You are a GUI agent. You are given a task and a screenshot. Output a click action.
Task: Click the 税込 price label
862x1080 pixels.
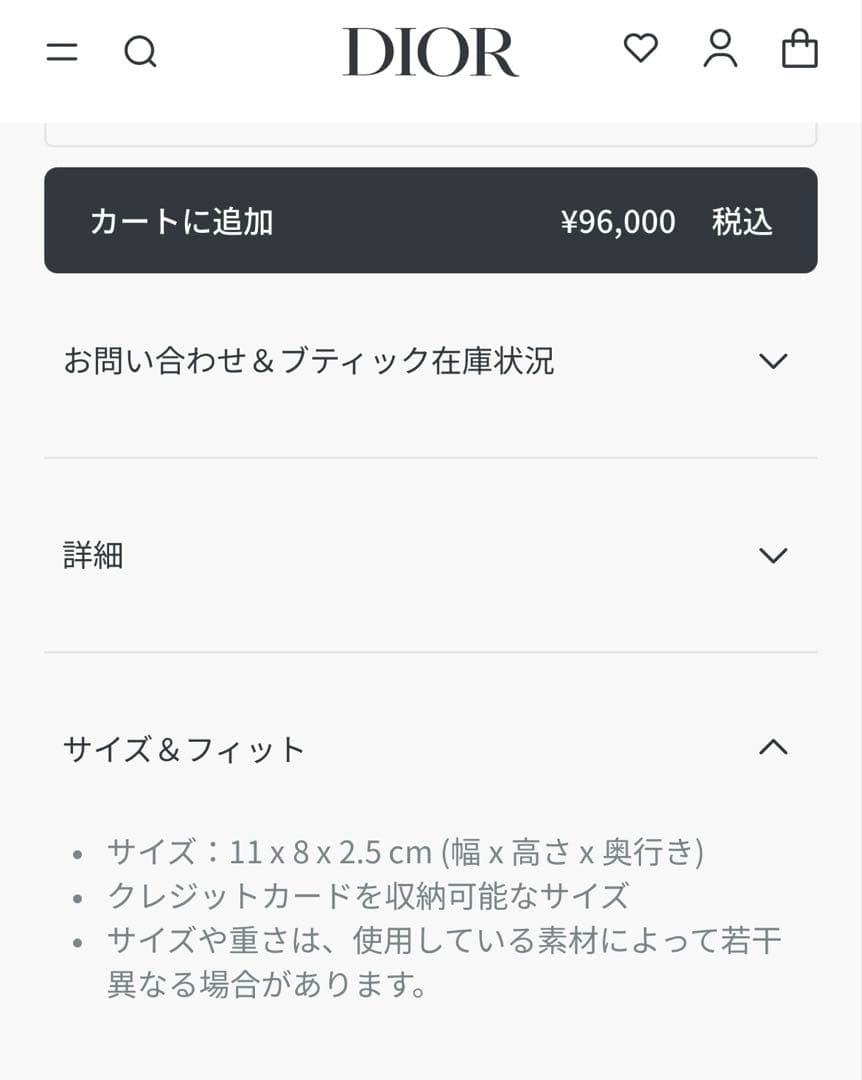tap(740, 221)
